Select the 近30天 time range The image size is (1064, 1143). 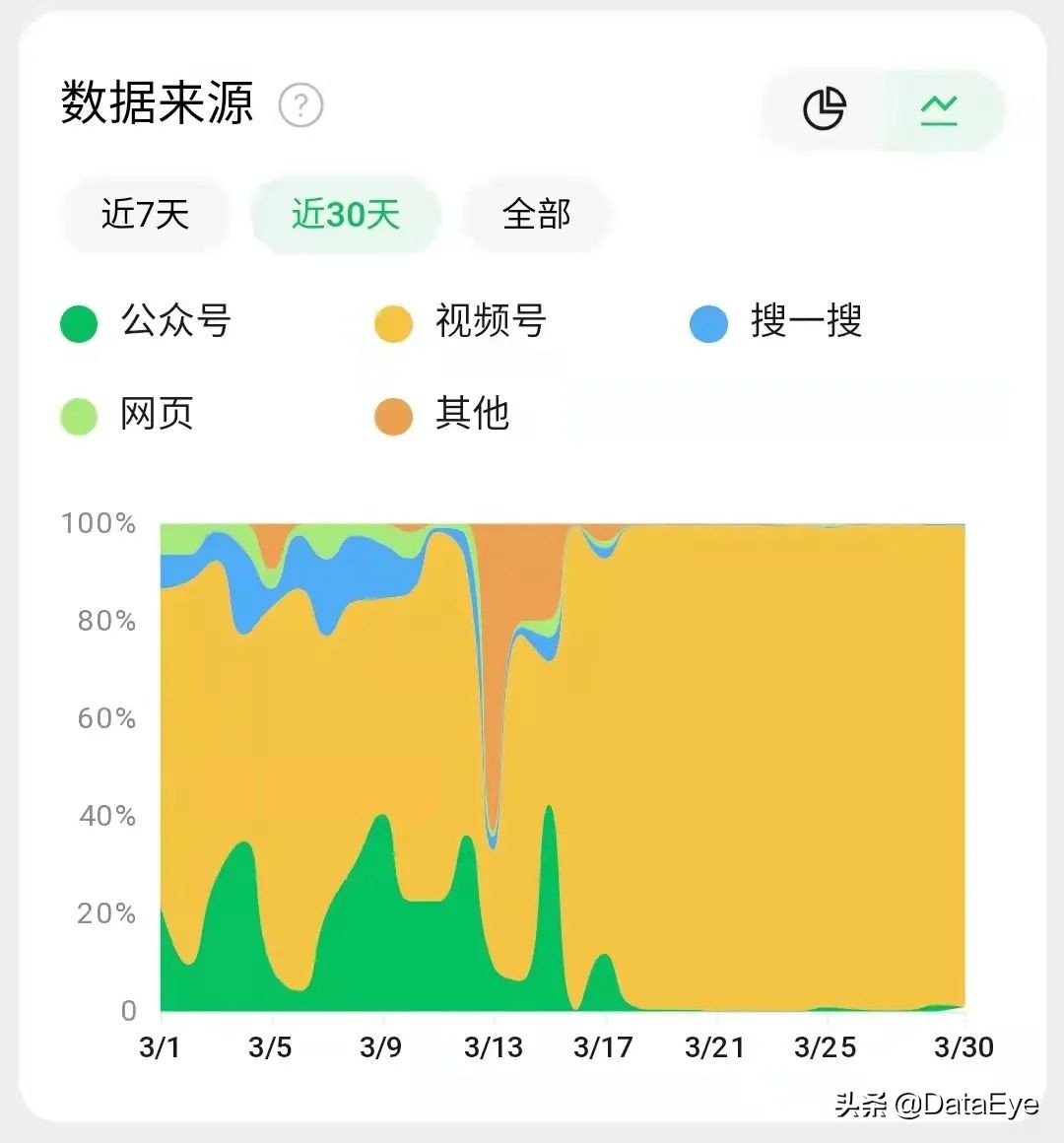pyautogui.click(x=345, y=214)
